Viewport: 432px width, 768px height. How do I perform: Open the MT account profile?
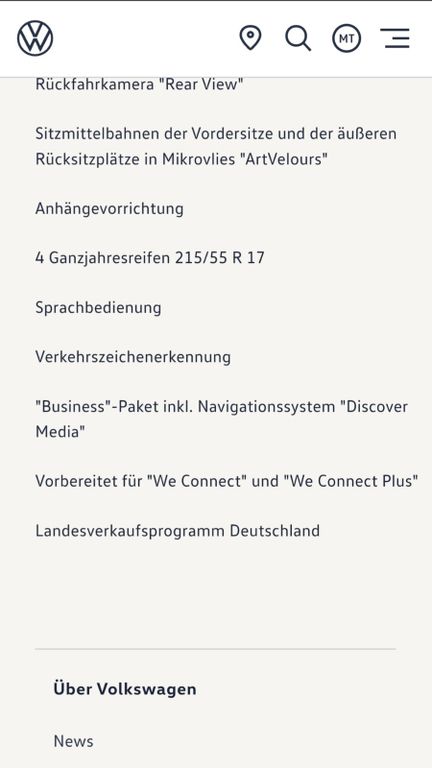[x=346, y=38]
